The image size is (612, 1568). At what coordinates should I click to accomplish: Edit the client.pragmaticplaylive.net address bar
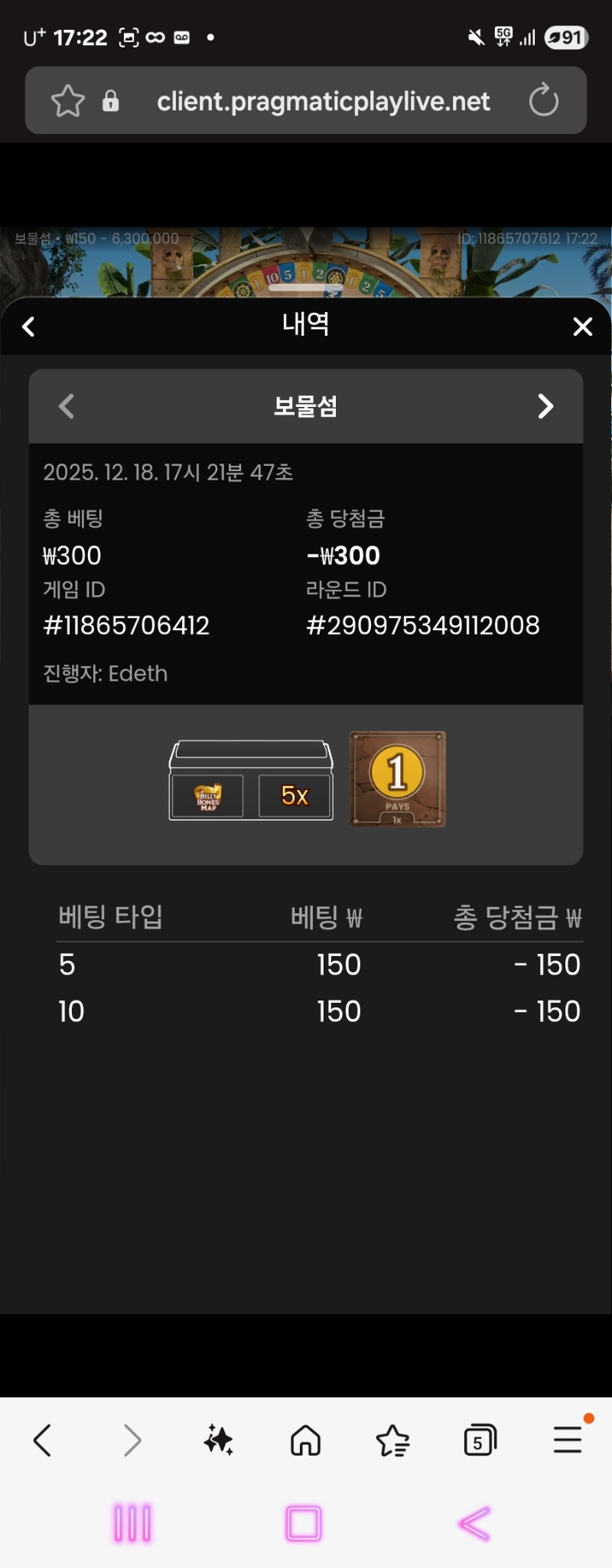click(x=323, y=101)
